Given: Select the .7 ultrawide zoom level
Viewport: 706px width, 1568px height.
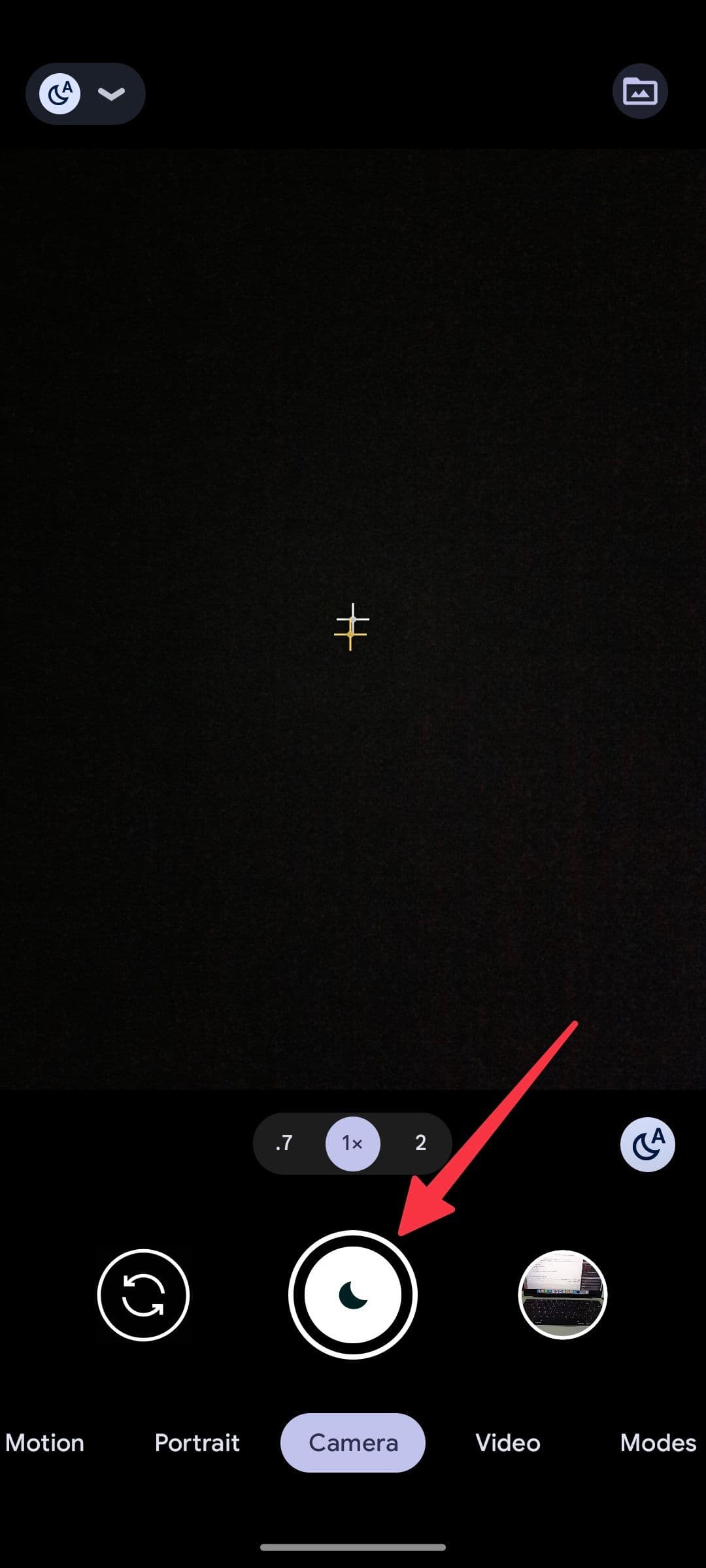Looking at the screenshot, I should (x=284, y=1143).
